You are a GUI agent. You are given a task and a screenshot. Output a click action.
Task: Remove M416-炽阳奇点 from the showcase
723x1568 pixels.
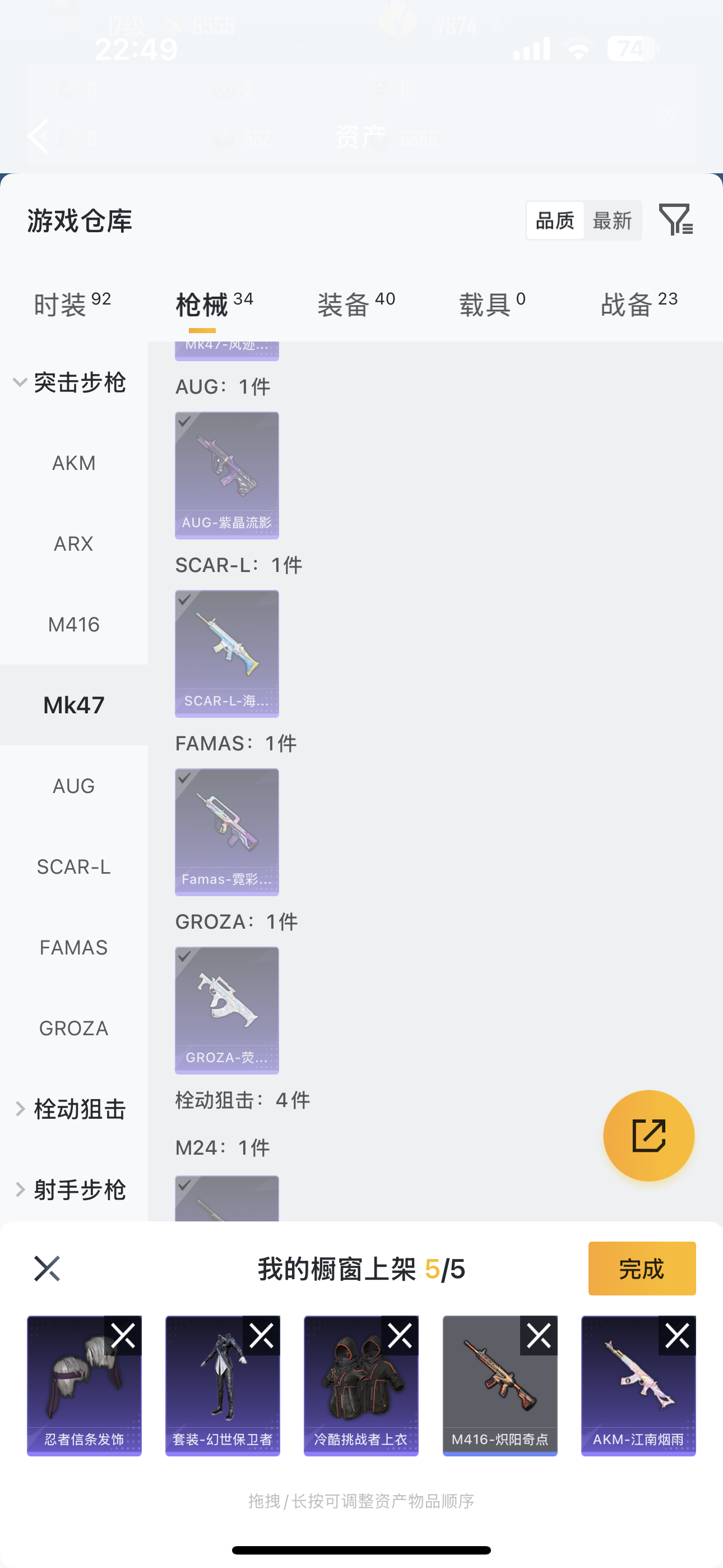[539, 1336]
